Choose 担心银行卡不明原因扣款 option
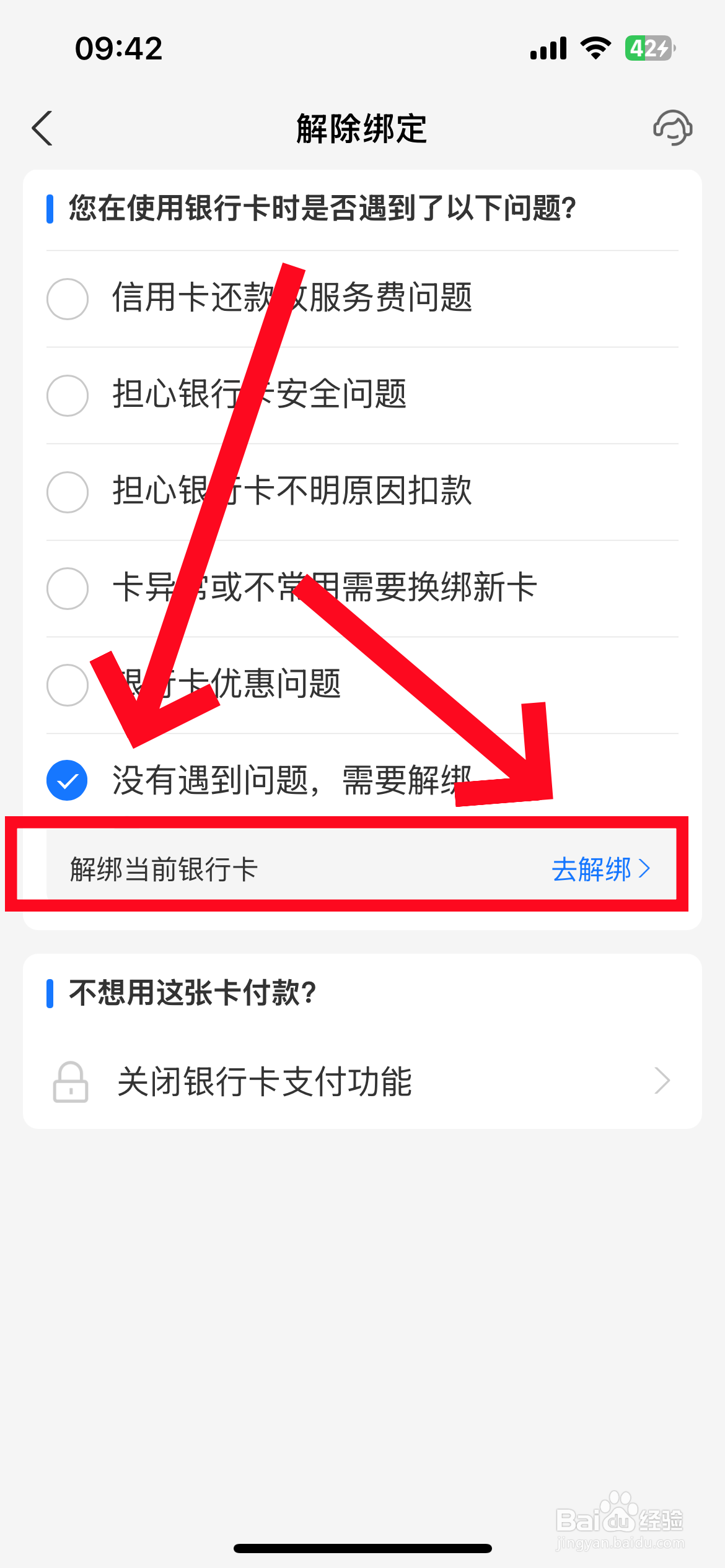The image size is (725, 1568). [x=68, y=492]
